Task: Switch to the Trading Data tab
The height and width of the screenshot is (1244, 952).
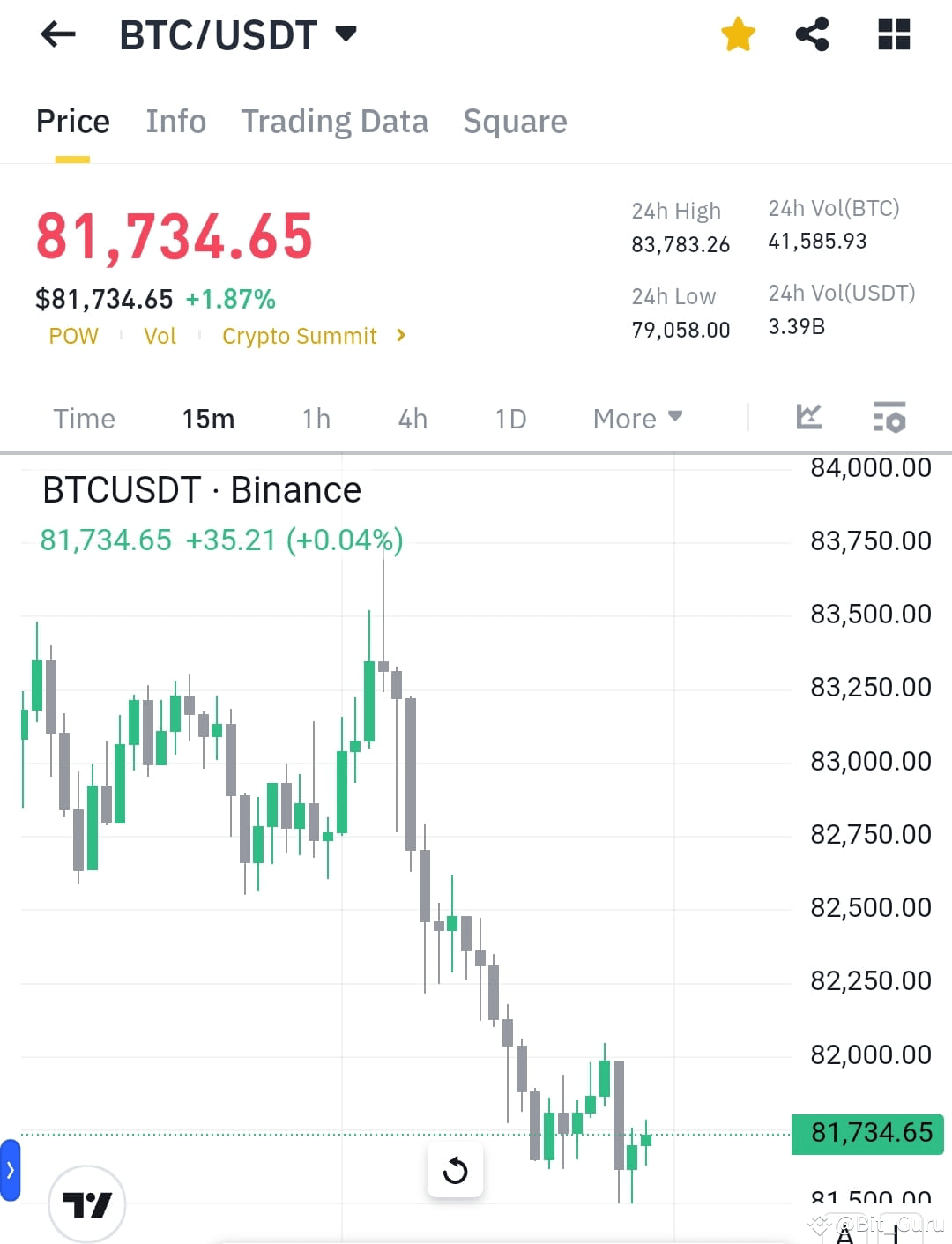Action: click(335, 121)
